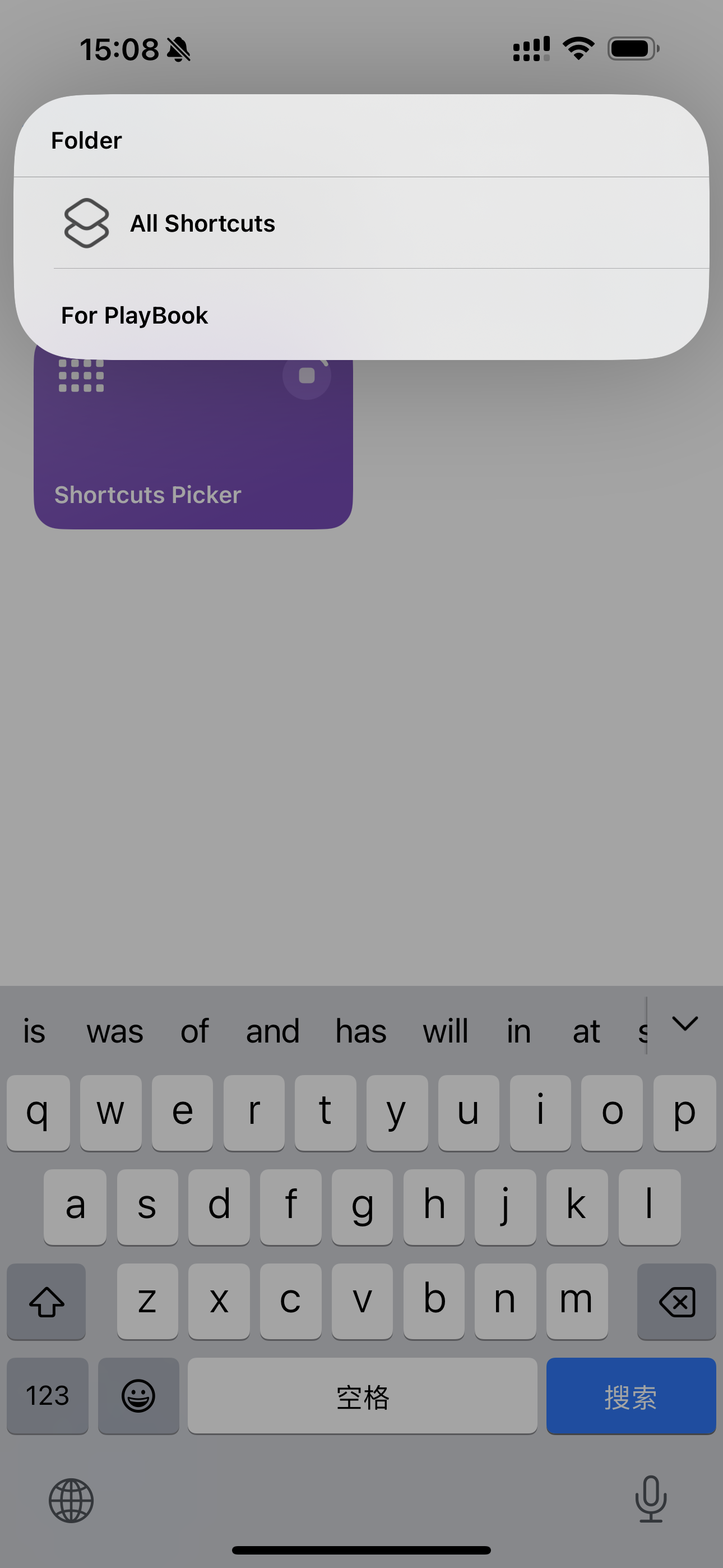The width and height of the screenshot is (723, 1568).
Task: Tap the blue 搜索 search key
Action: tap(631, 1396)
